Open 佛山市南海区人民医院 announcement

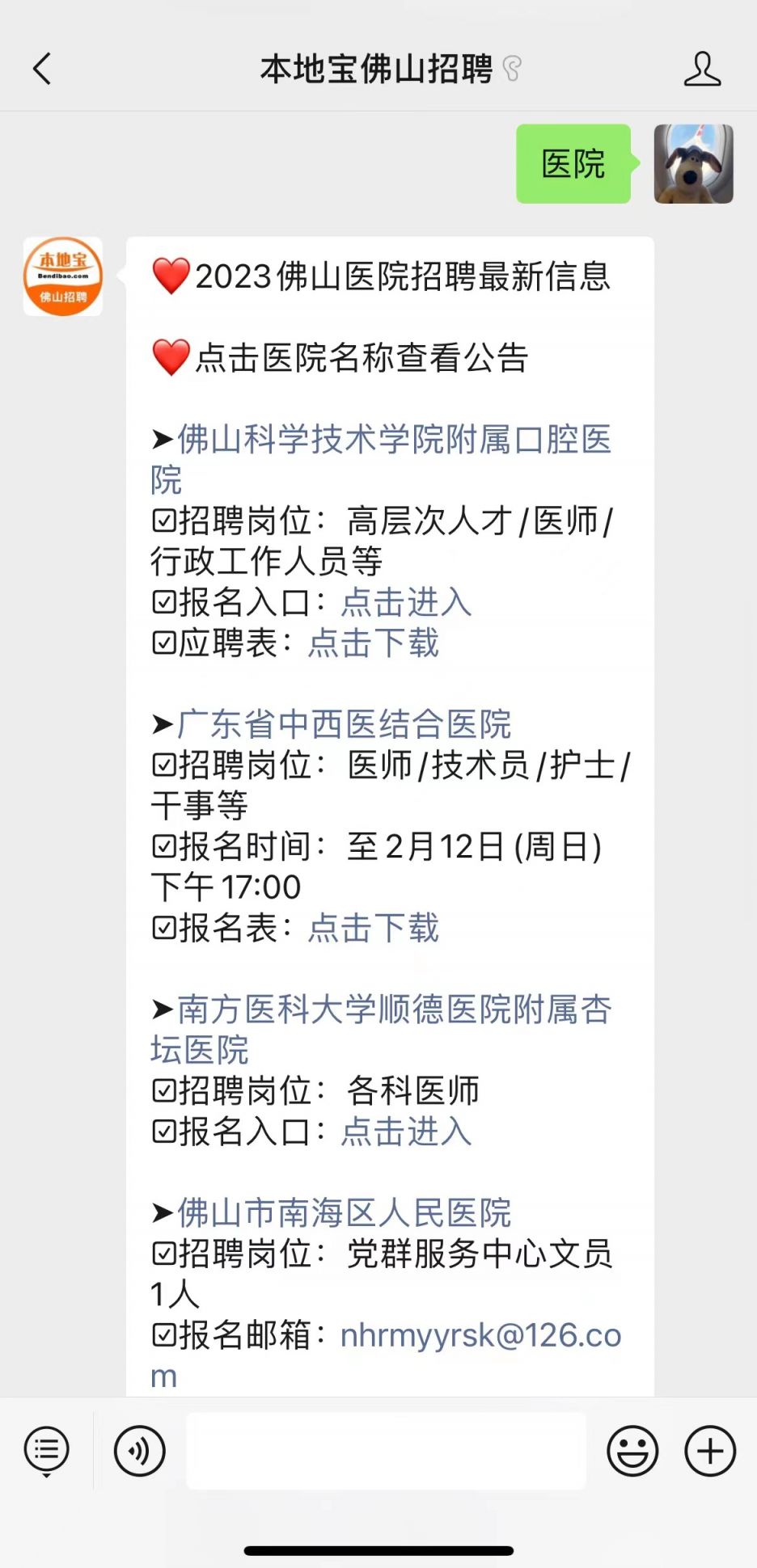click(x=344, y=1212)
